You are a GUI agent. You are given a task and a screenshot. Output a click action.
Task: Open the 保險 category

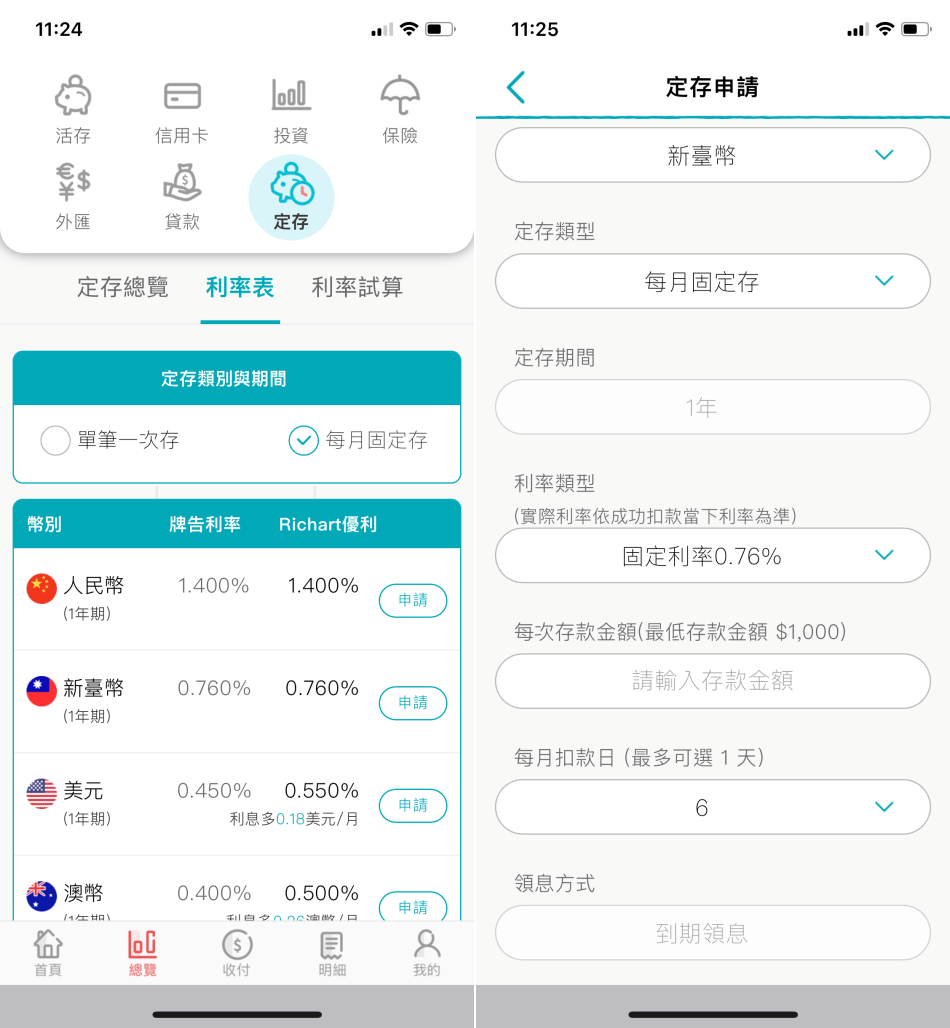(400, 110)
